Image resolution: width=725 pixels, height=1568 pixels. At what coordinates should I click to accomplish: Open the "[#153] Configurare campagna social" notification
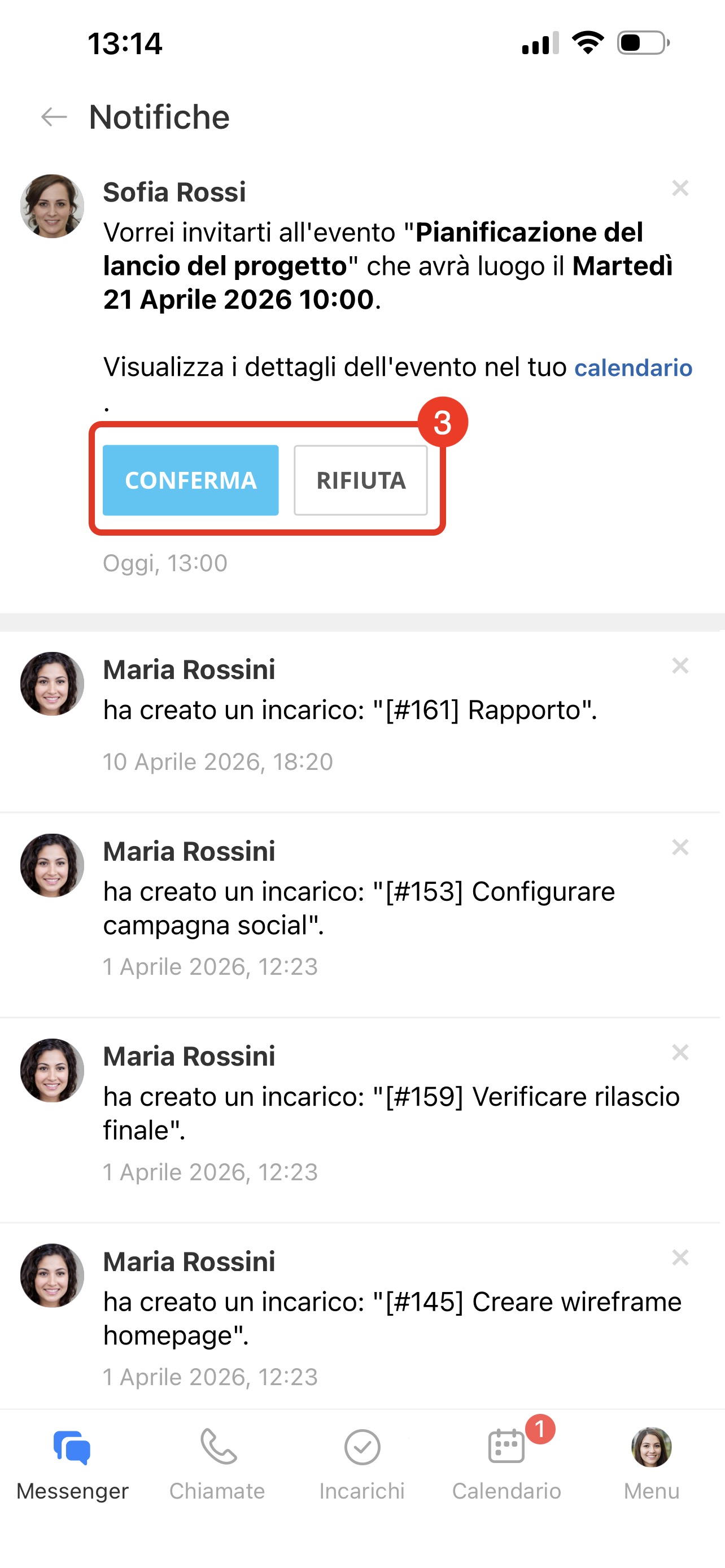359,908
